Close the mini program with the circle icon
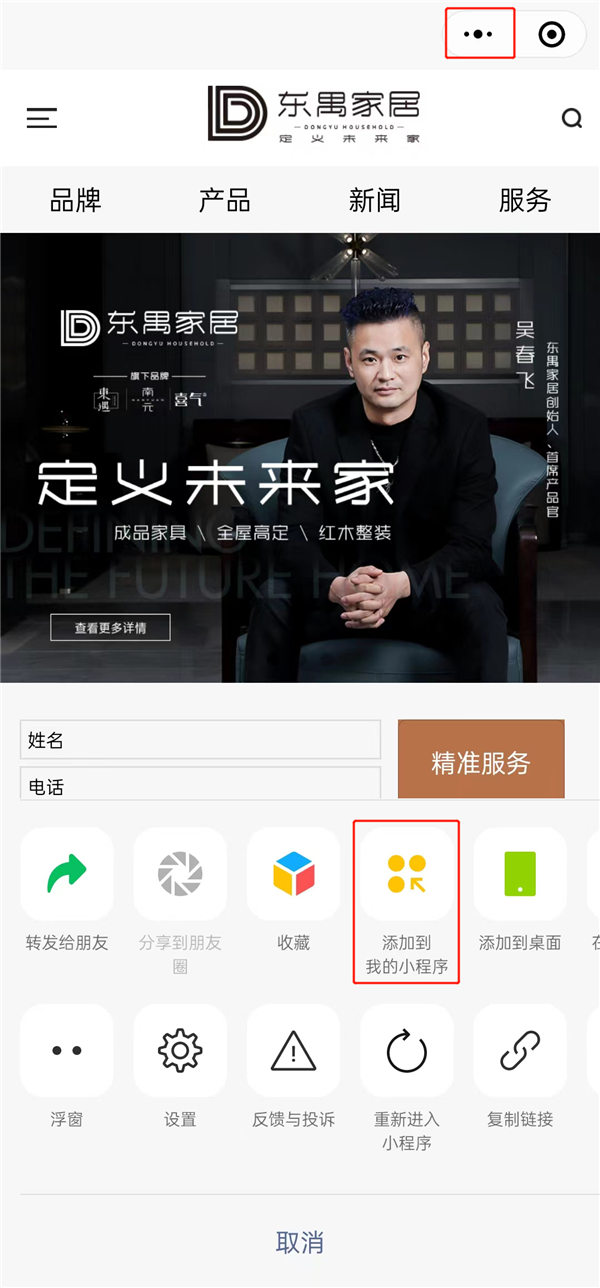Viewport: 600px width, 1288px height. pyautogui.click(x=551, y=35)
